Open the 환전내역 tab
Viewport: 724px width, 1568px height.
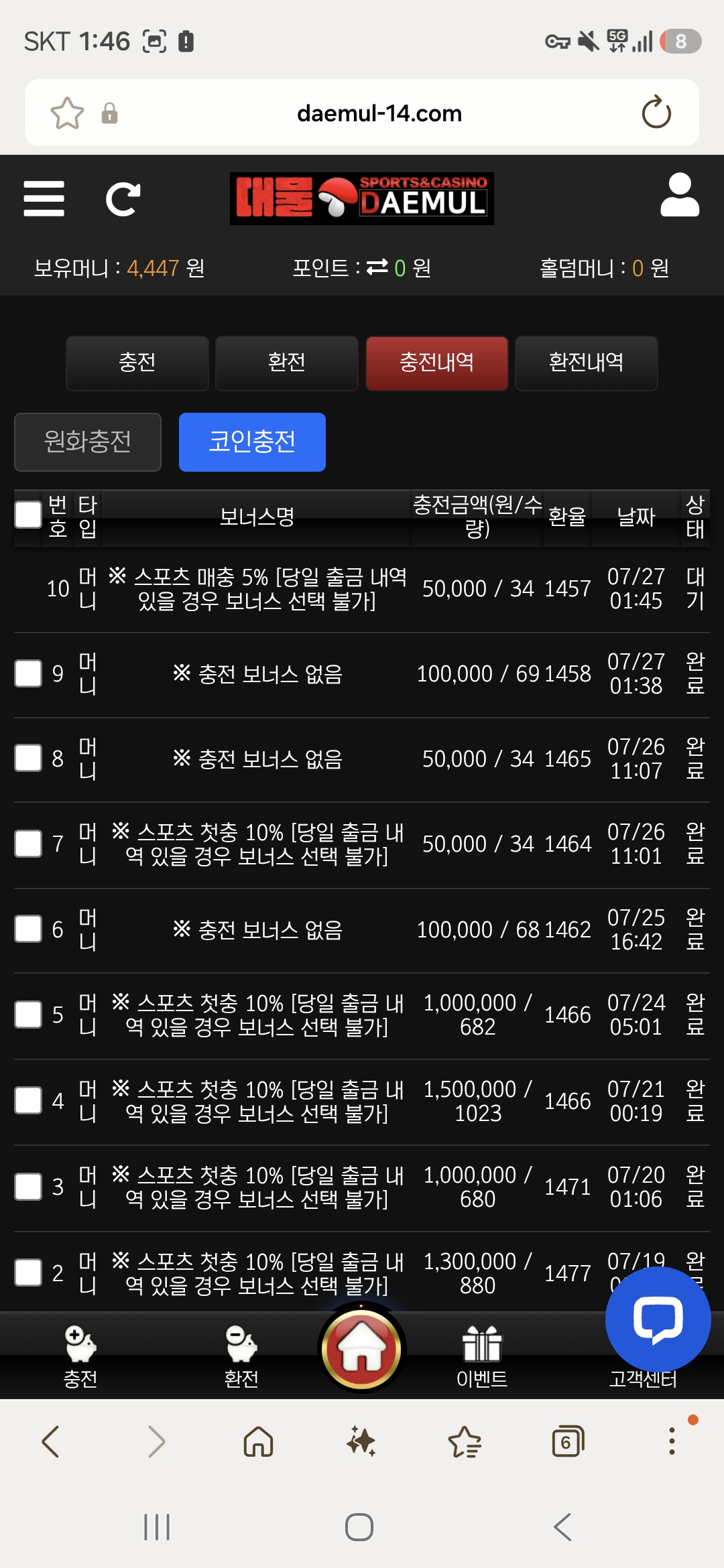[587, 363]
